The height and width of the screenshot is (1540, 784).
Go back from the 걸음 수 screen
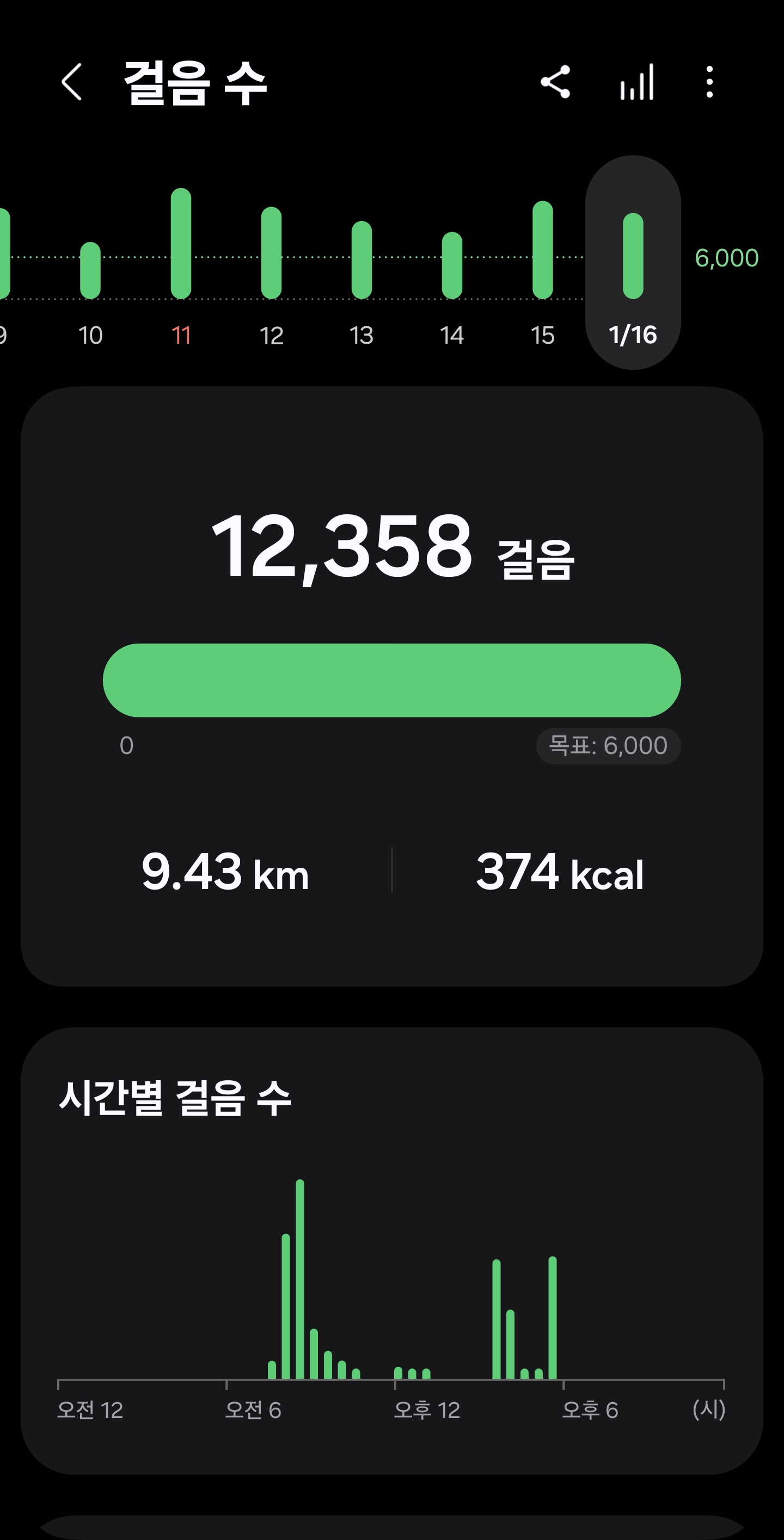click(x=72, y=82)
